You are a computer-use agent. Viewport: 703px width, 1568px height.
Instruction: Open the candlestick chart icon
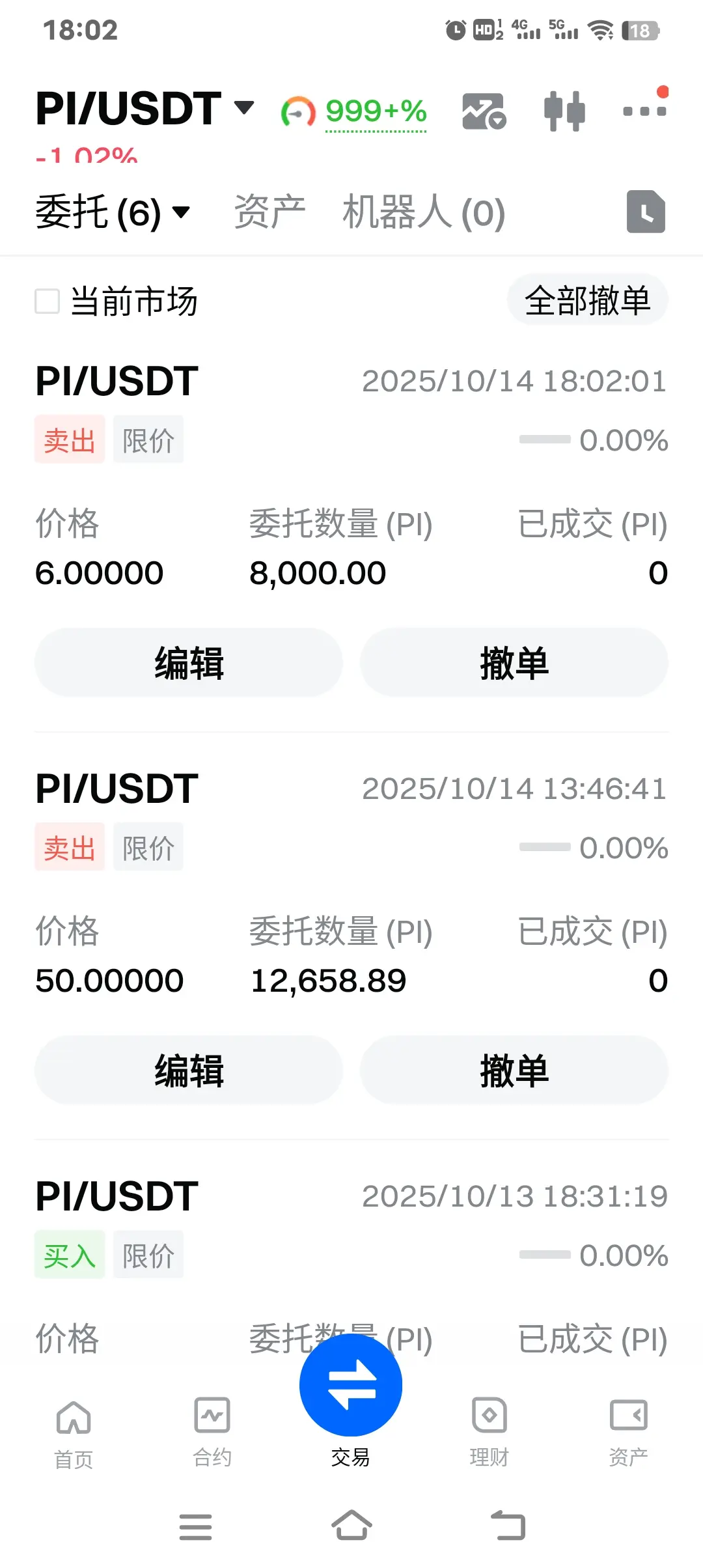(564, 111)
